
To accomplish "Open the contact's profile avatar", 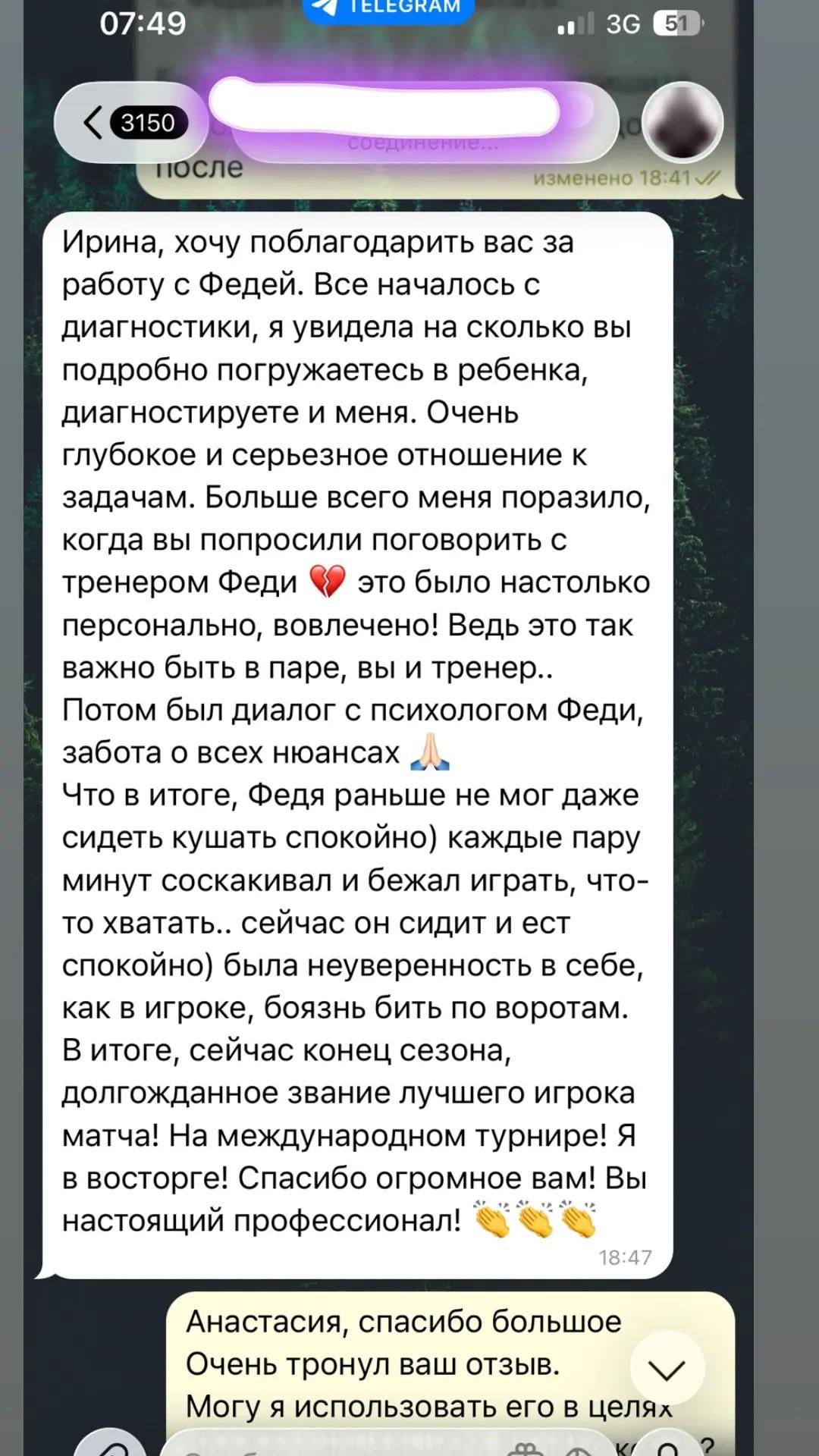I will (682, 122).
